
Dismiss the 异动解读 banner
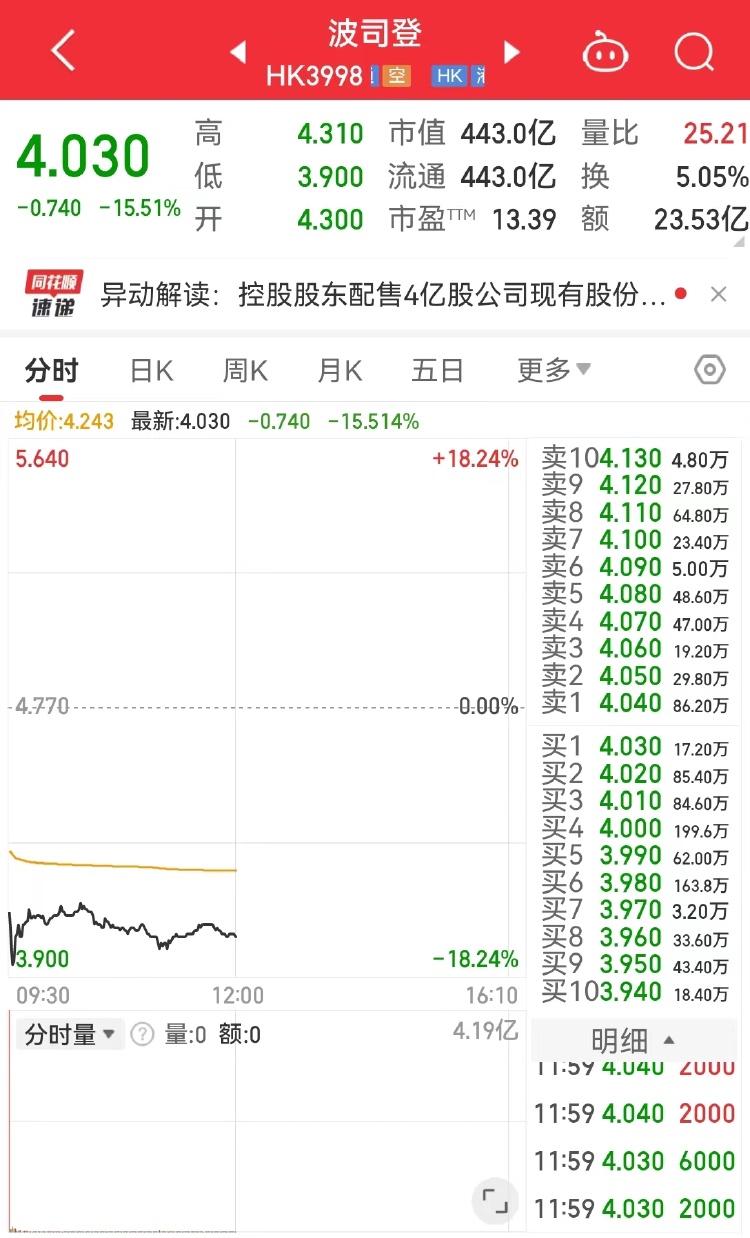[x=718, y=294]
